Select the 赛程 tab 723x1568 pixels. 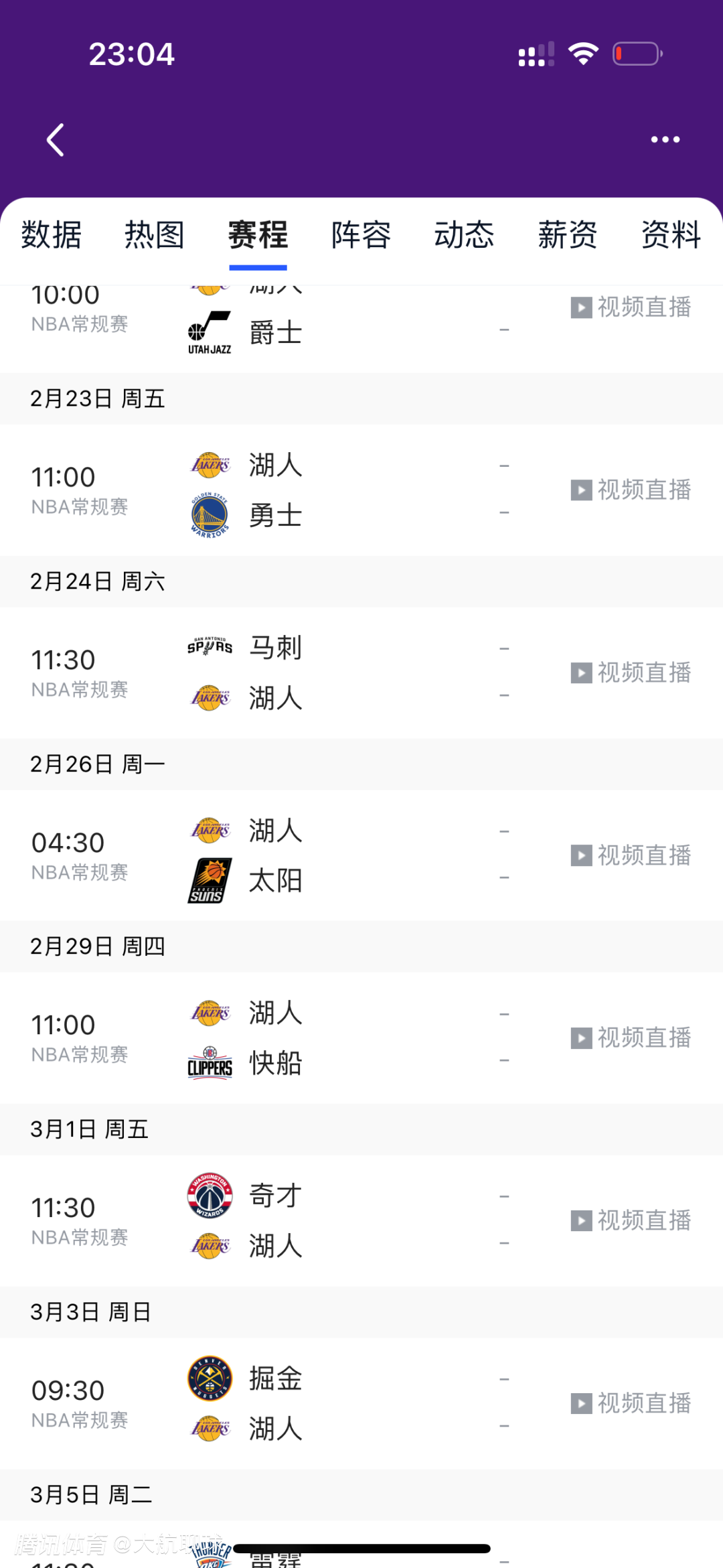[258, 235]
